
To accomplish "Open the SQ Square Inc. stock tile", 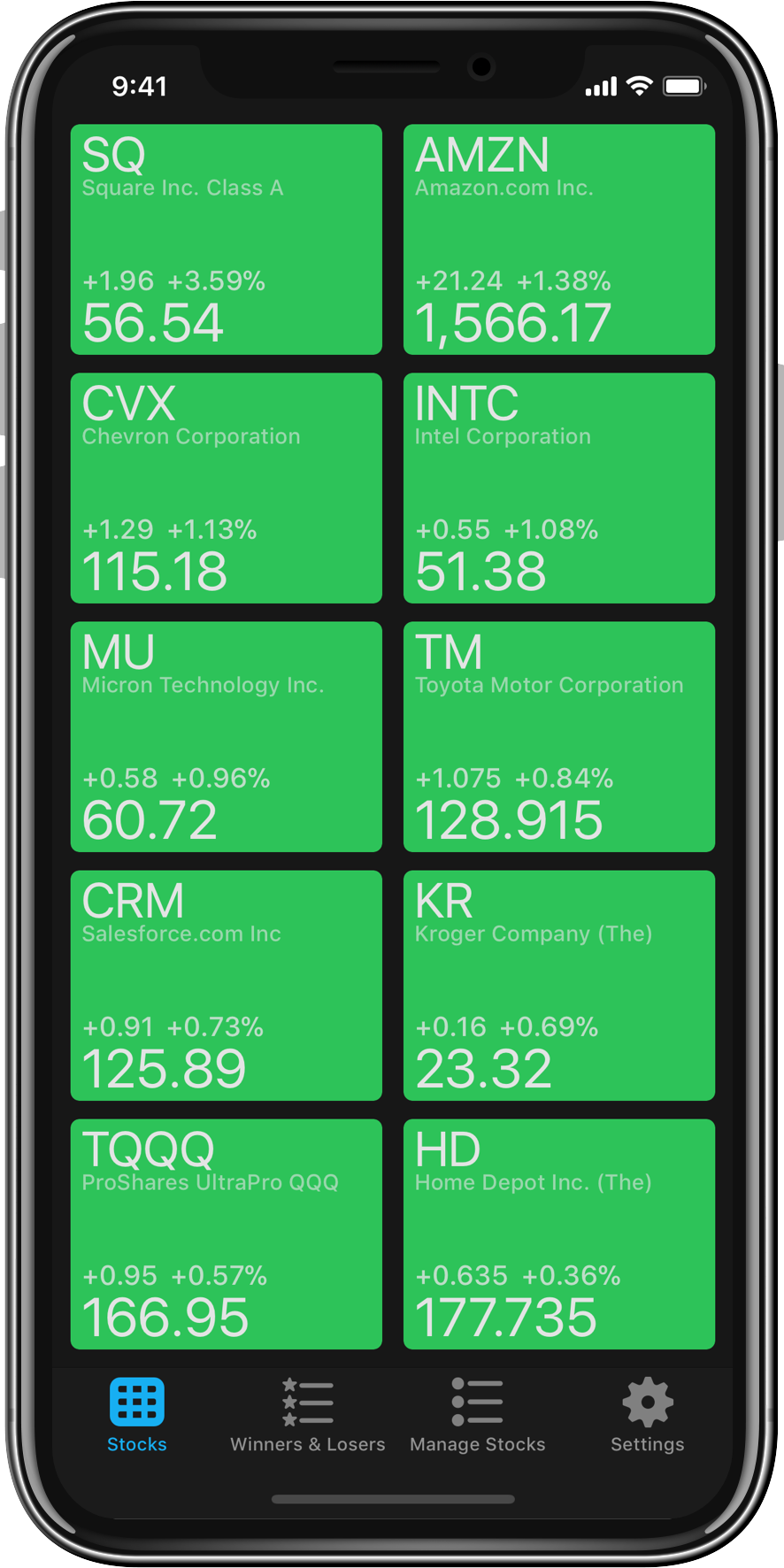I will point(226,239).
